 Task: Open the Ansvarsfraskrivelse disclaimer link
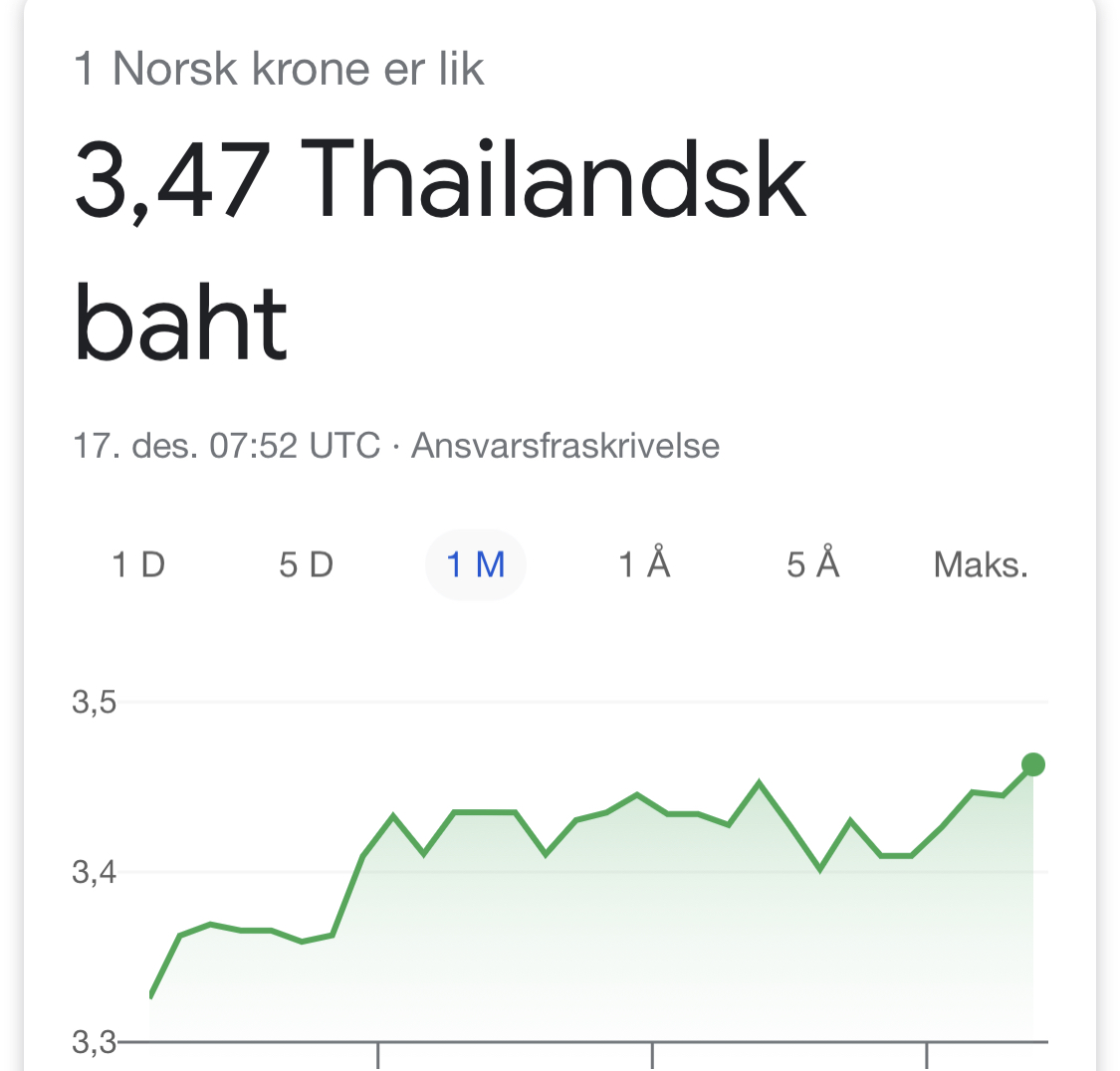pyautogui.click(x=565, y=445)
